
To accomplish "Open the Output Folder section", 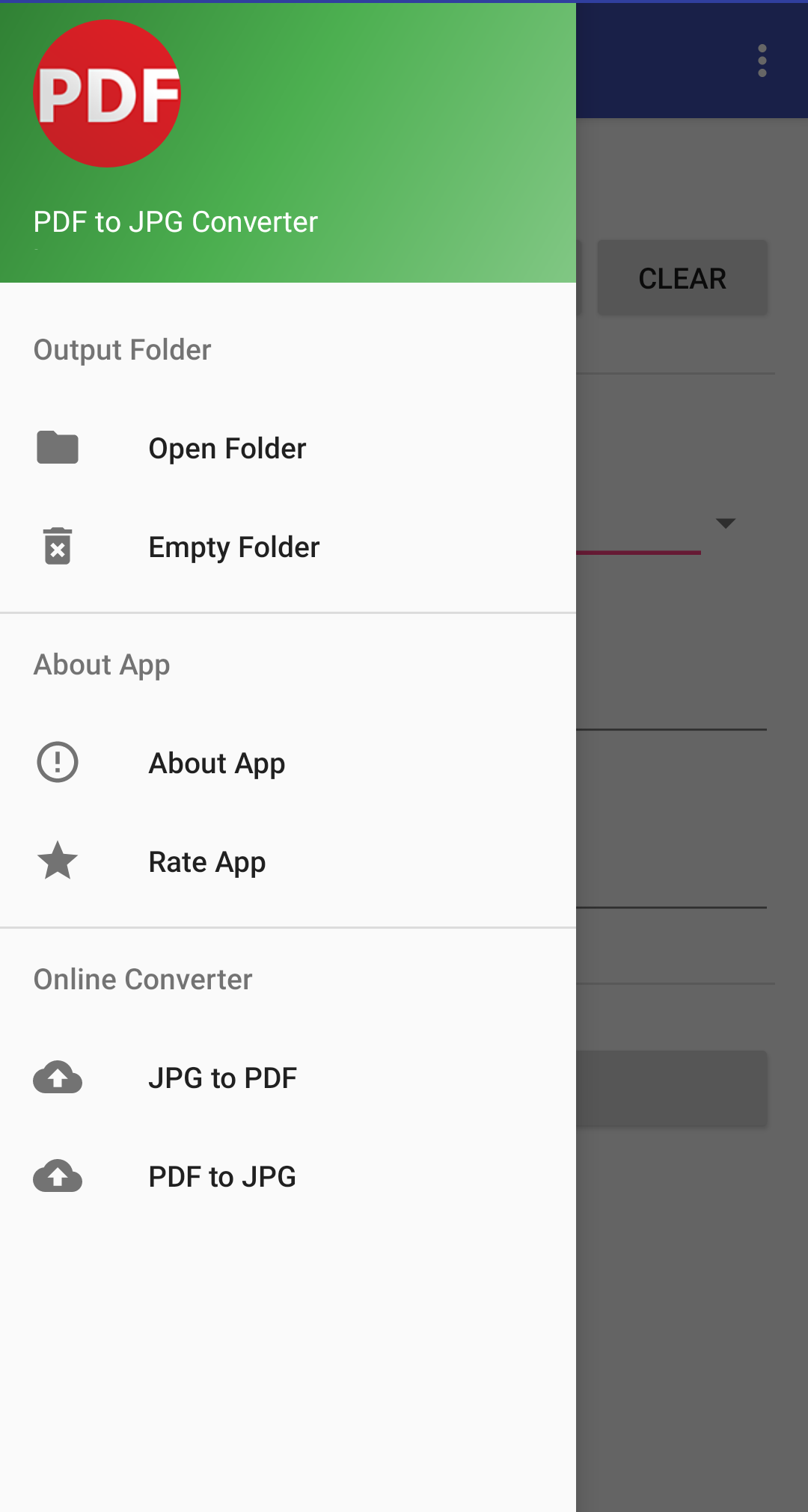I will click(121, 349).
